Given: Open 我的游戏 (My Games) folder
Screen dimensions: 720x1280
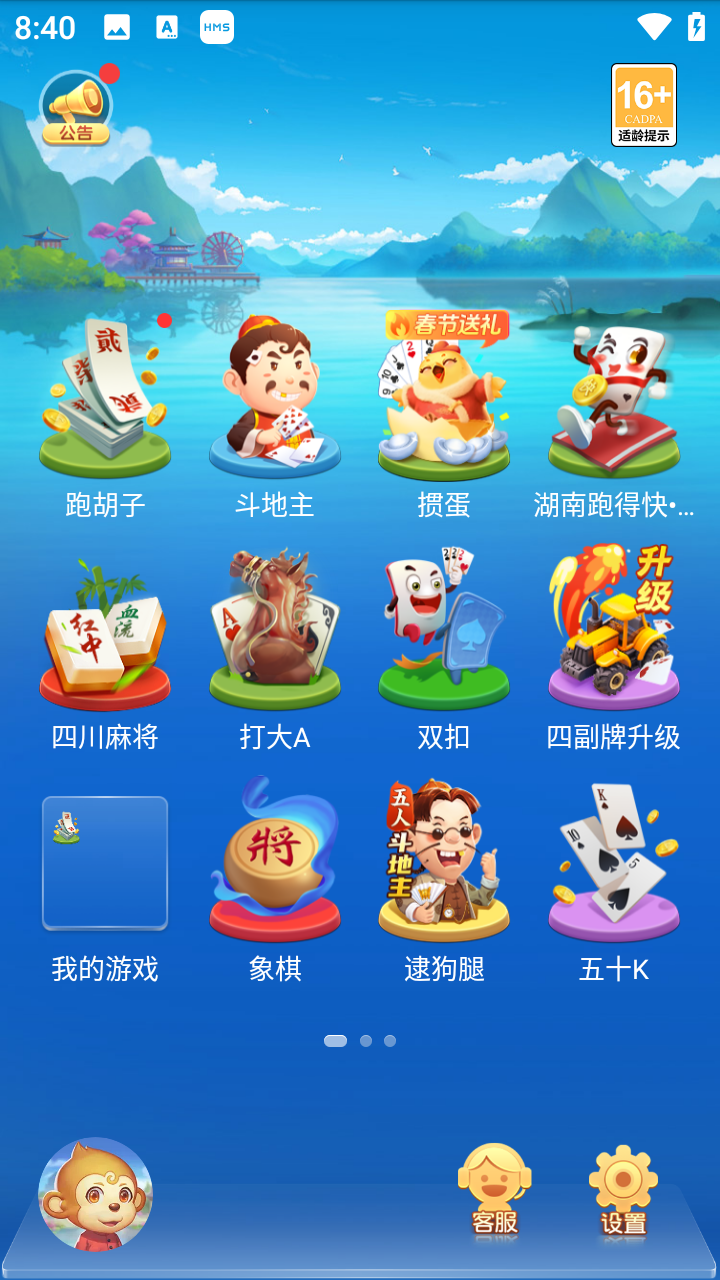Looking at the screenshot, I should [x=105, y=865].
